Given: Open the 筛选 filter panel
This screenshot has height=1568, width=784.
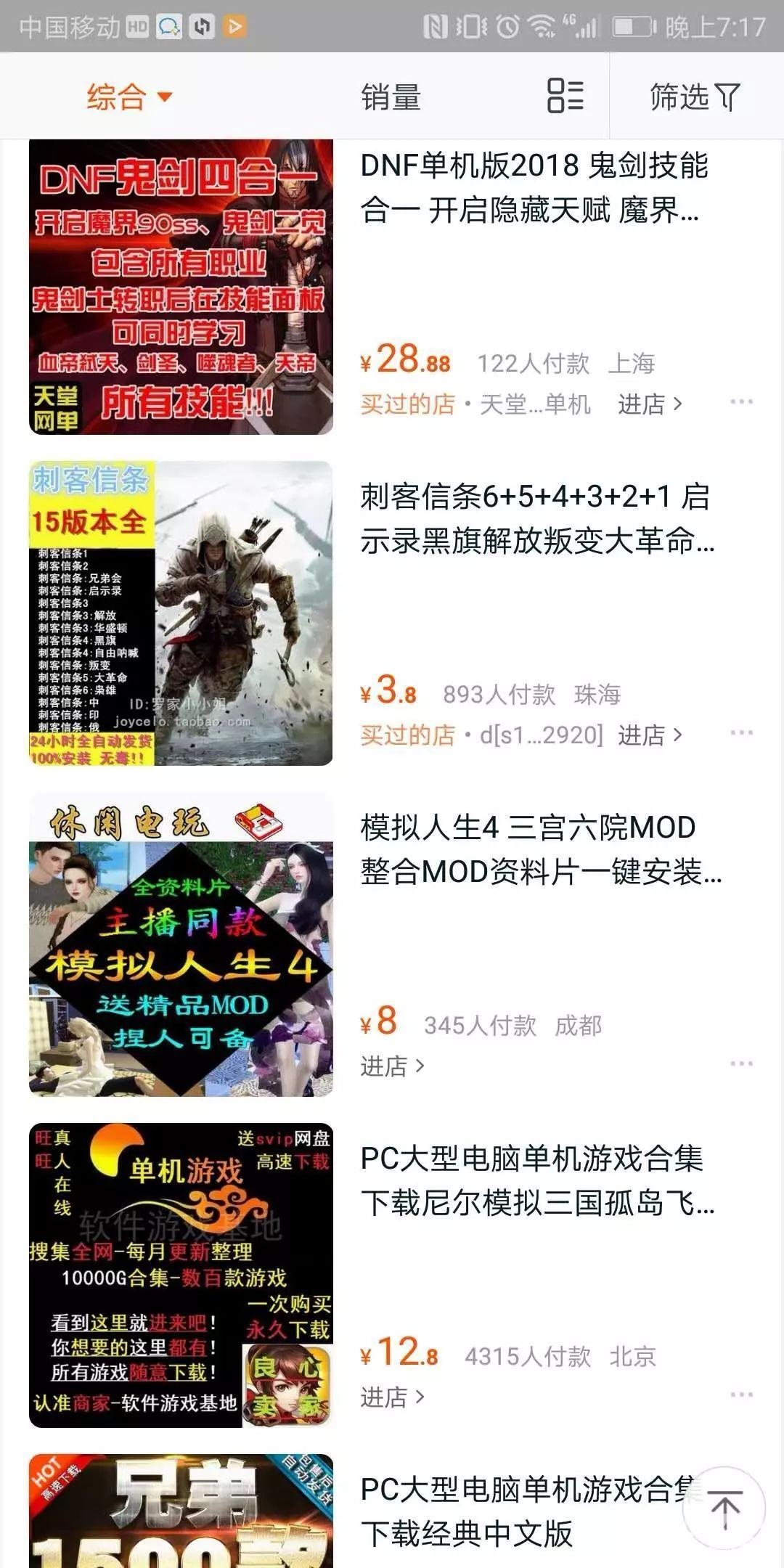Looking at the screenshot, I should coord(694,97).
